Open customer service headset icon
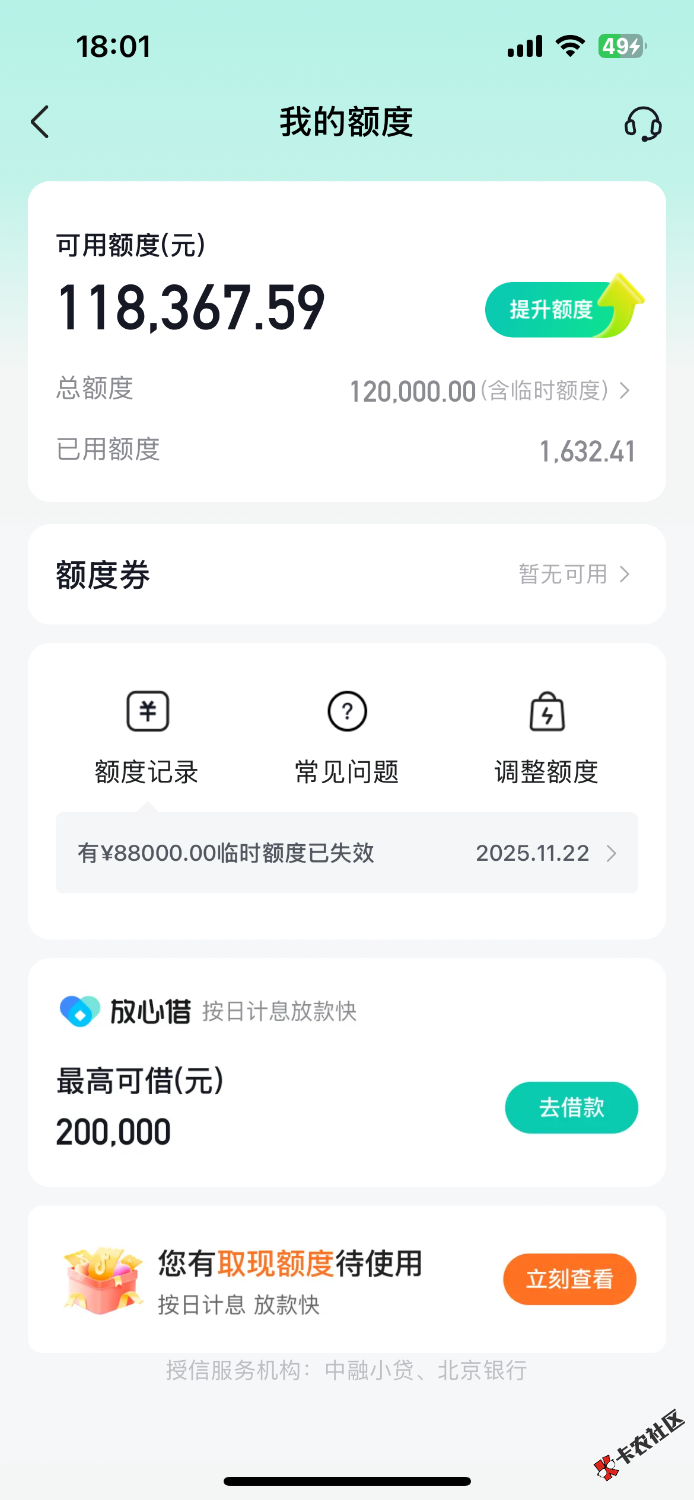 pyautogui.click(x=643, y=123)
